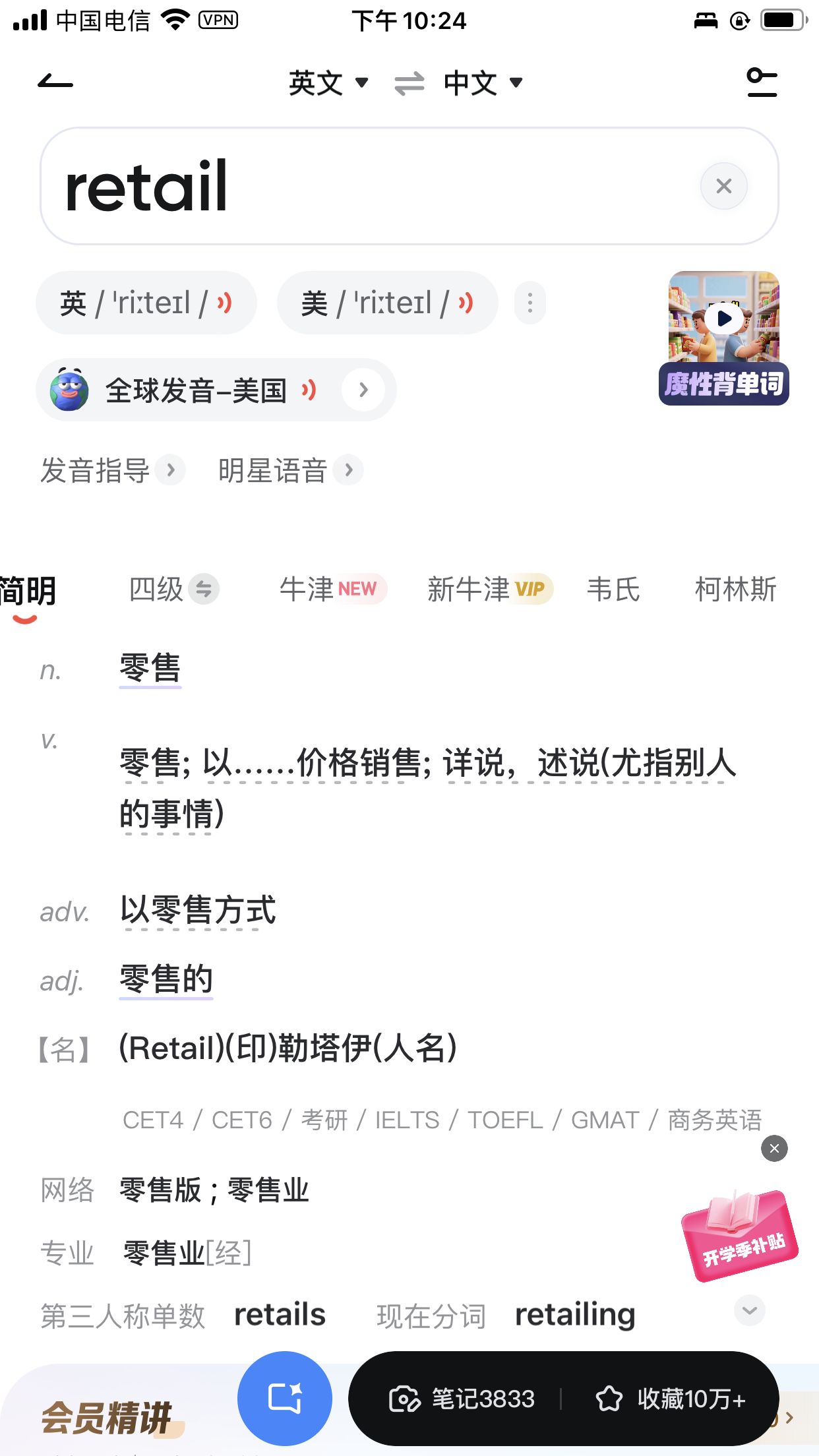Expand the word forms list
The image size is (819, 1456).
[750, 1310]
